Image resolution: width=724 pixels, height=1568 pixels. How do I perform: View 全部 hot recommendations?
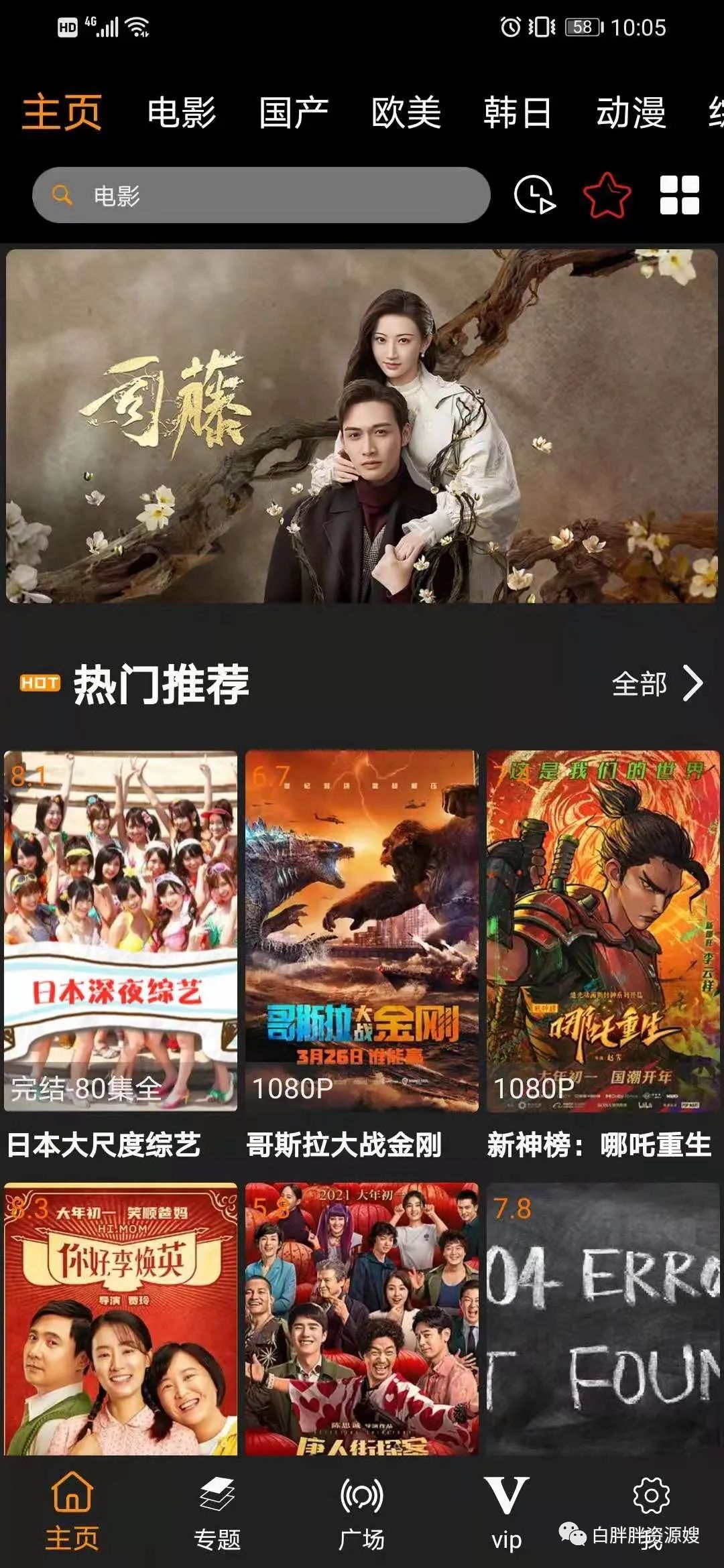point(656,683)
